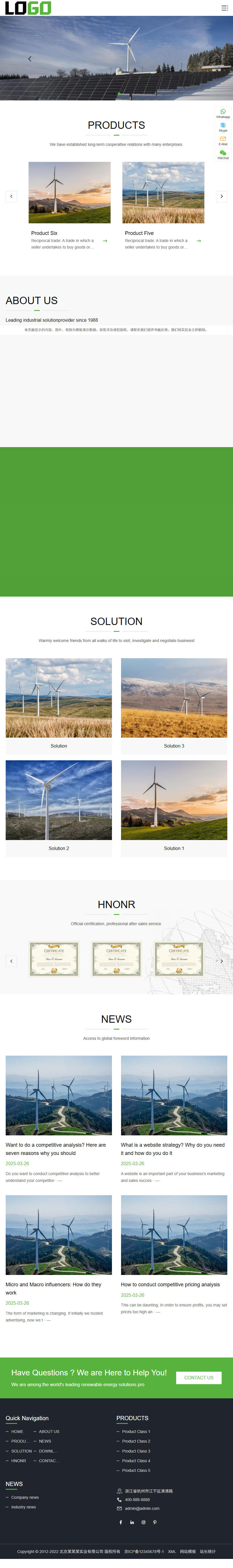Image resolution: width=233 pixels, height=1568 pixels.
Task: Show previous certificates in the honor carousel
Action: click(11, 961)
